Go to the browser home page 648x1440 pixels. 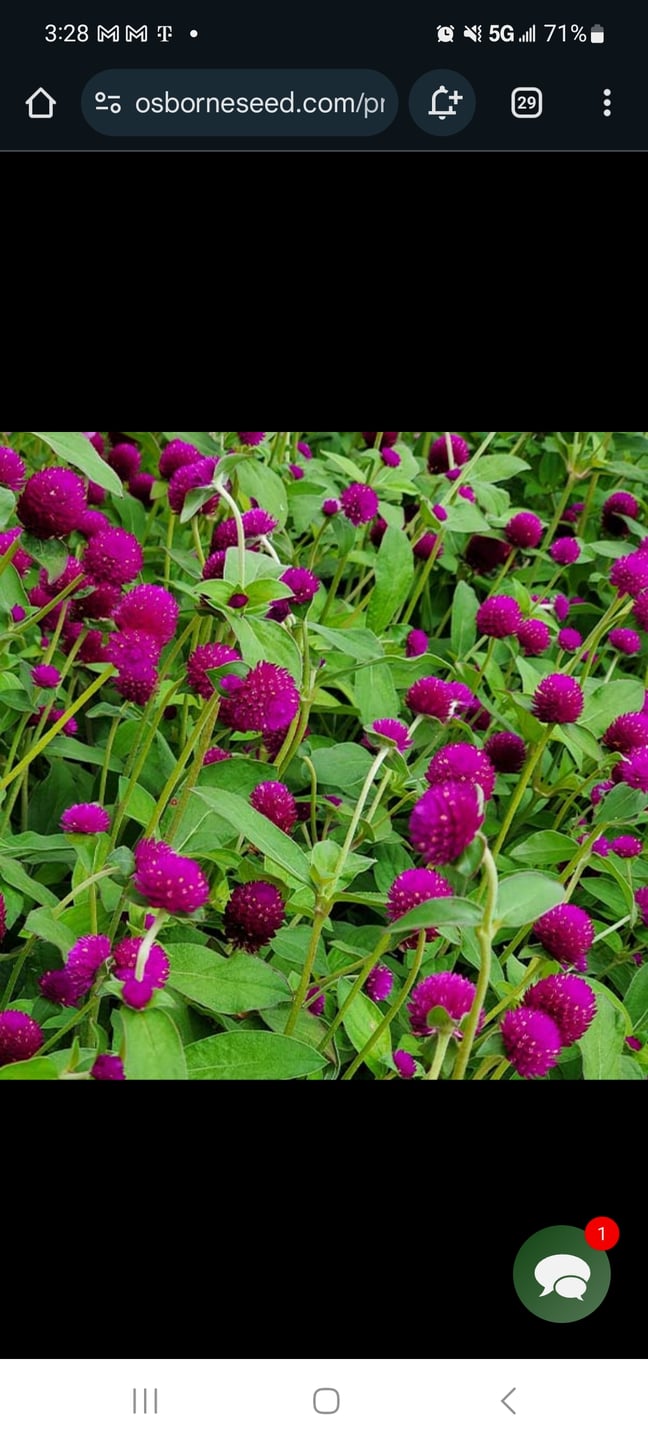[x=40, y=103]
